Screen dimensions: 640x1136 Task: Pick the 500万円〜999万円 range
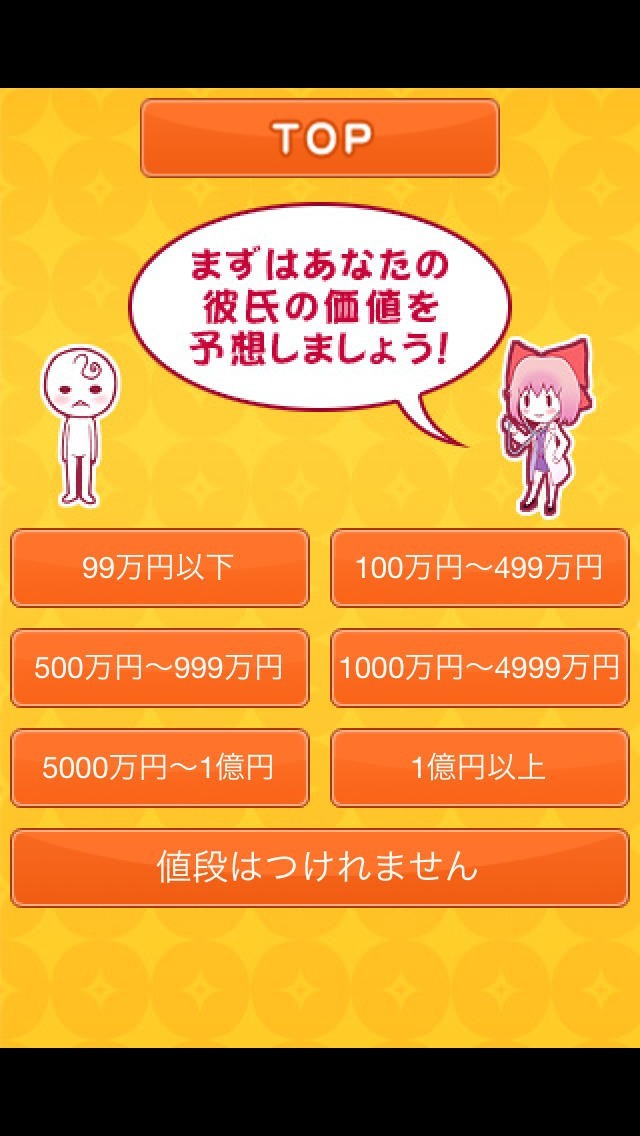tap(160, 668)
